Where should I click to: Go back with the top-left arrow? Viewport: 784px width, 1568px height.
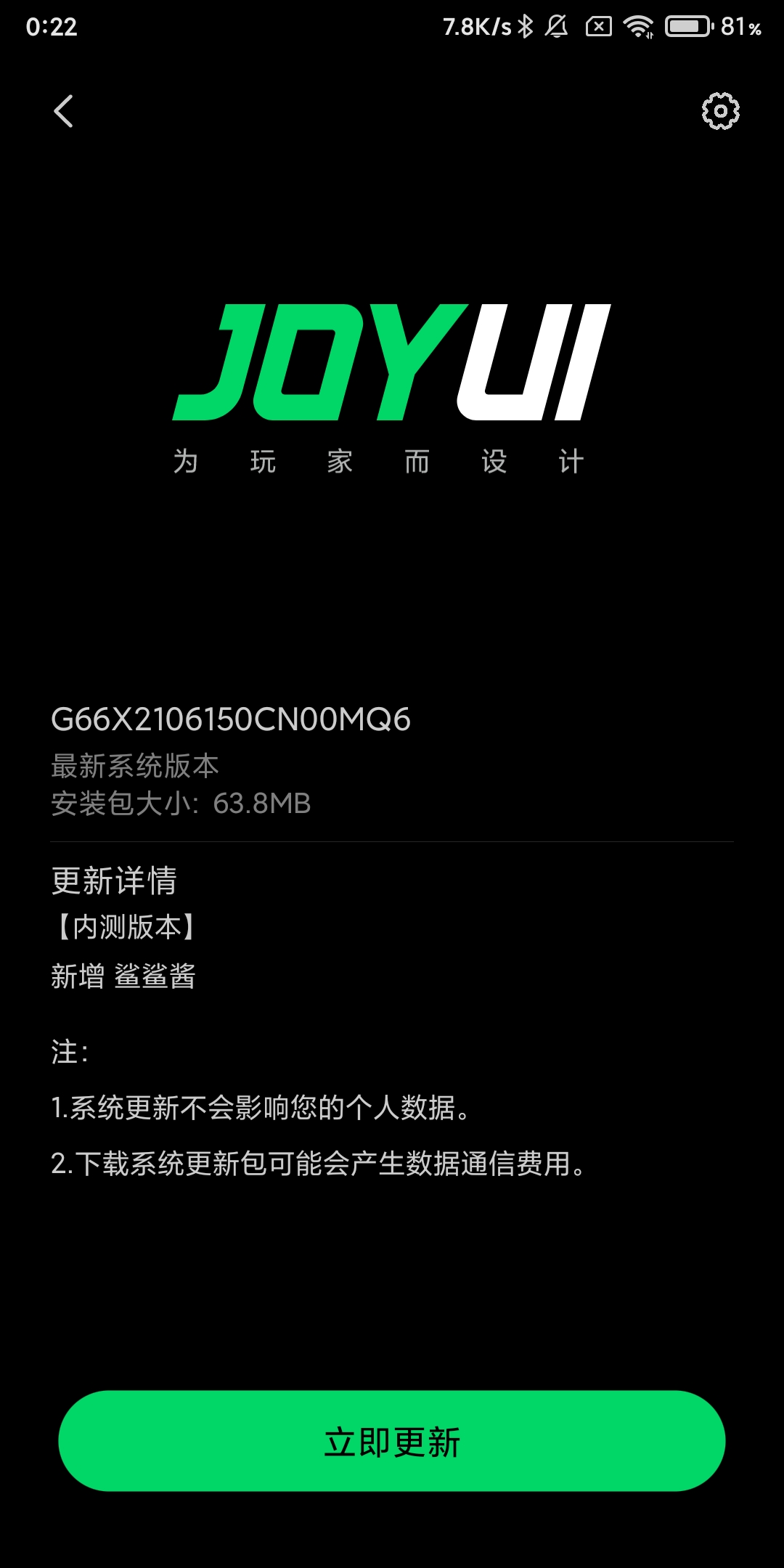(64, 111)
